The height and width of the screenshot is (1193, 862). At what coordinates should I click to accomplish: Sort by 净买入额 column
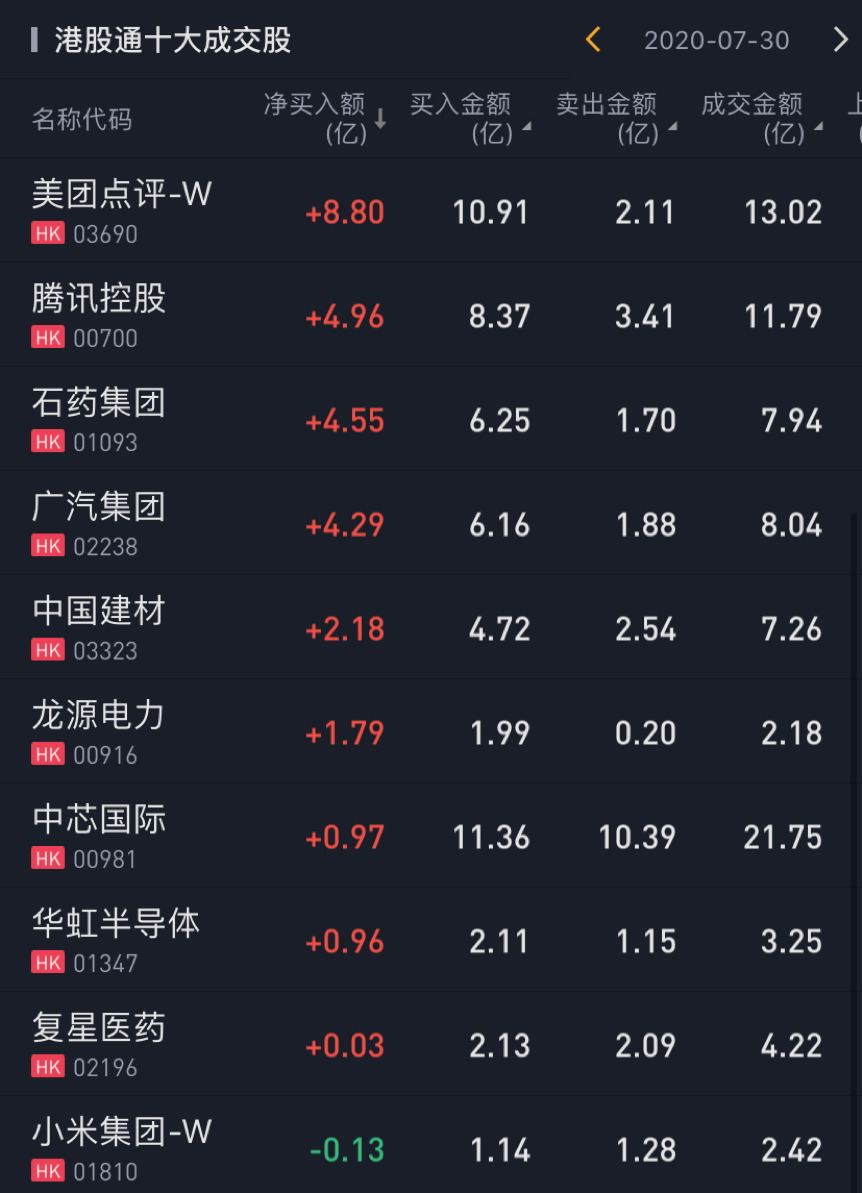(x=323, y=118)
